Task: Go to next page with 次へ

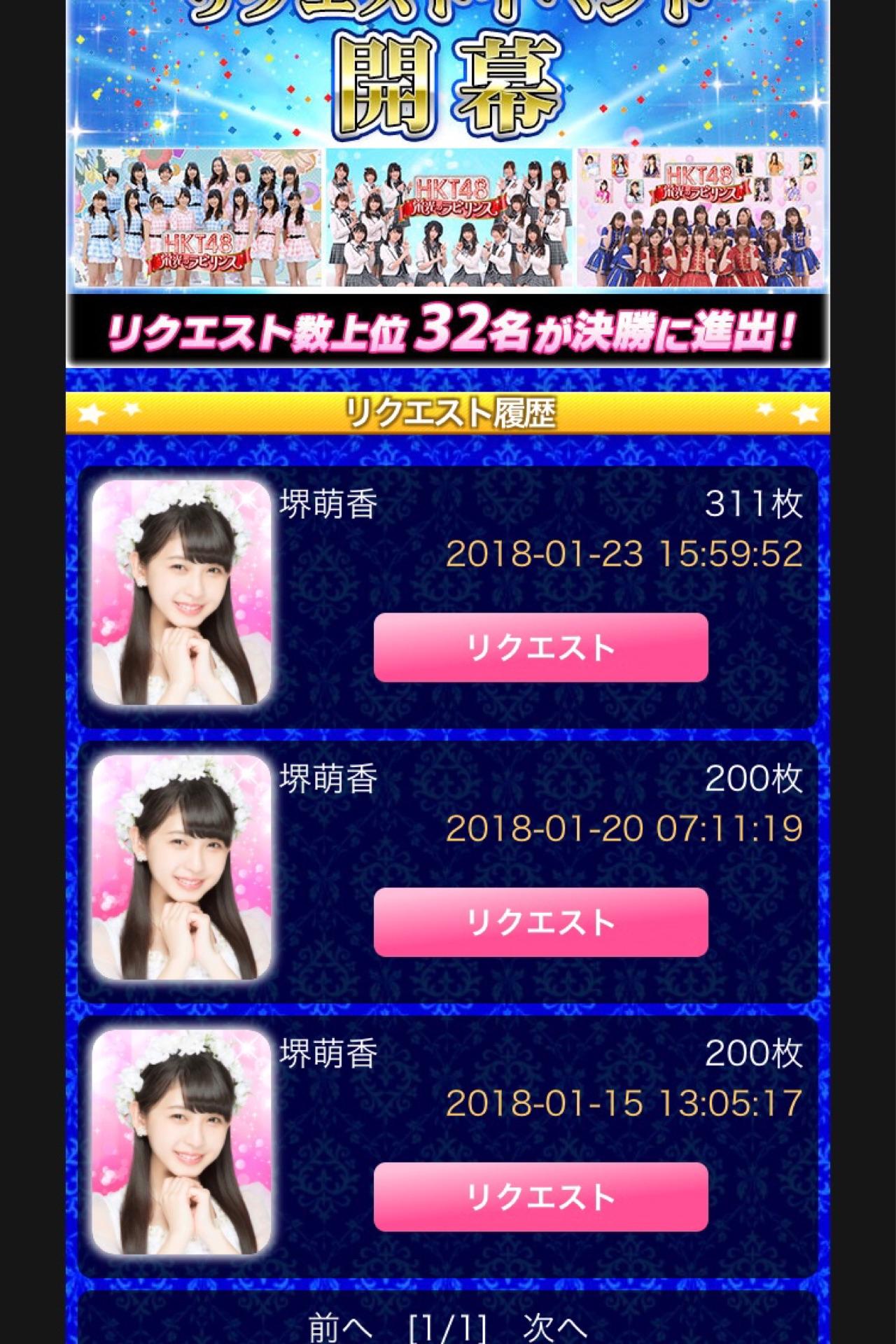Action: pyautogui.click(x=554, y=1328)
